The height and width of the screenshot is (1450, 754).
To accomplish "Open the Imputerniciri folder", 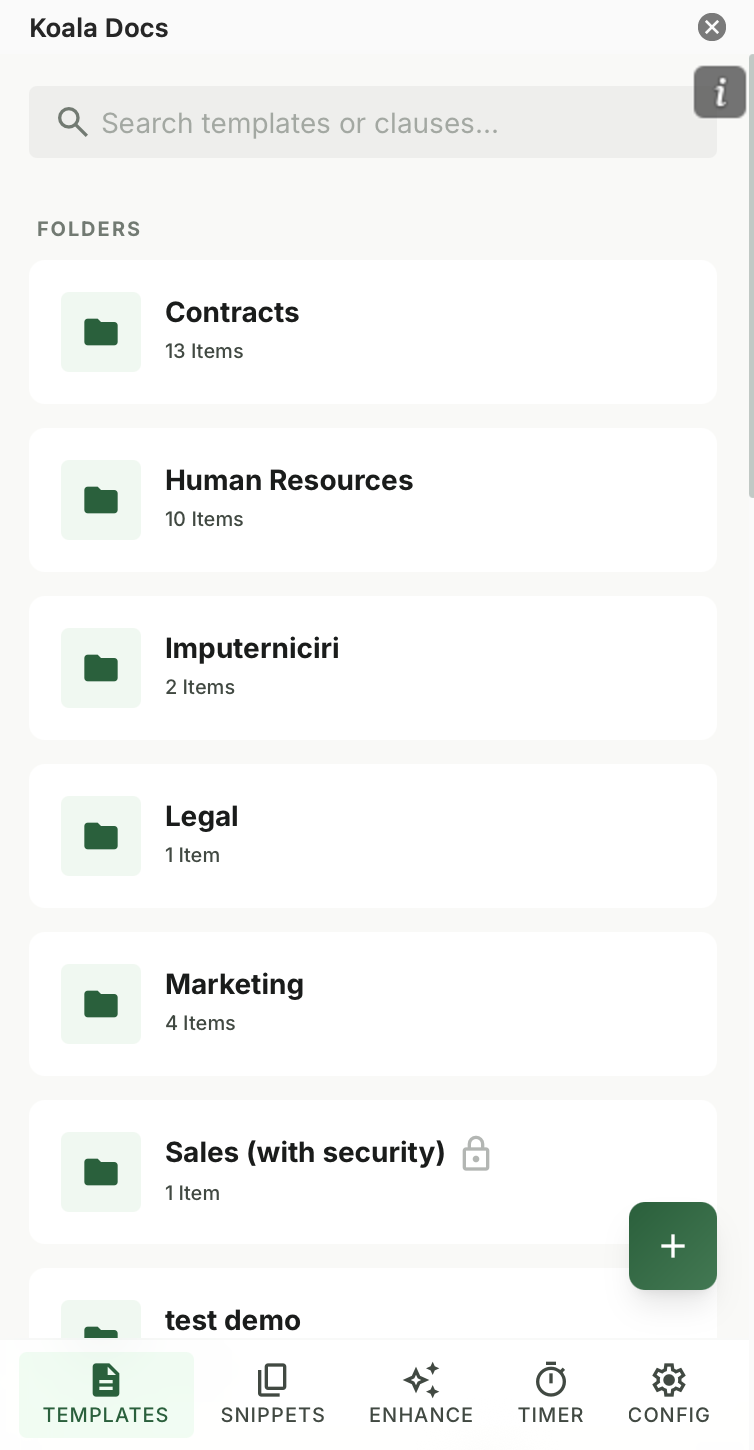I will pyautogui.click(x=372, y=667).
